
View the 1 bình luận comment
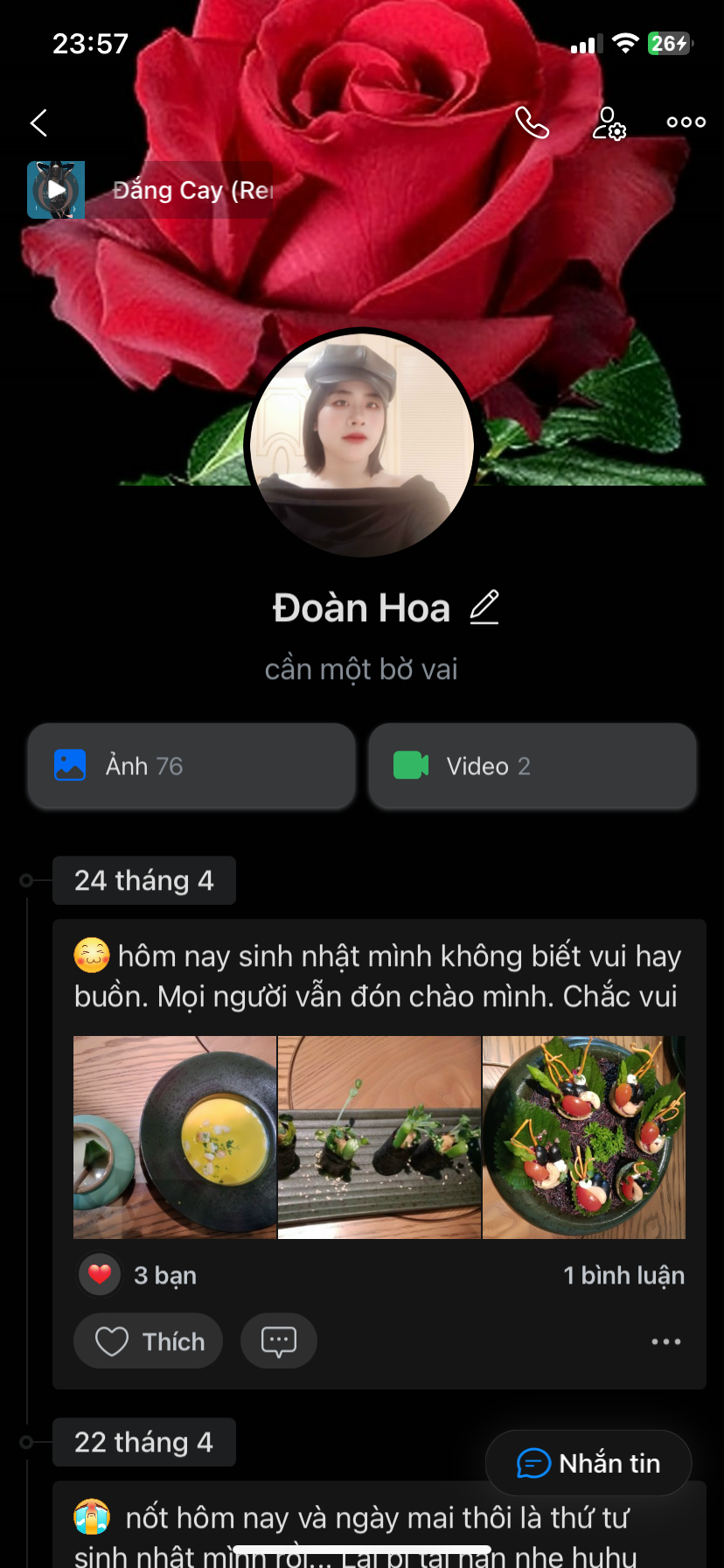[623, 1275]
